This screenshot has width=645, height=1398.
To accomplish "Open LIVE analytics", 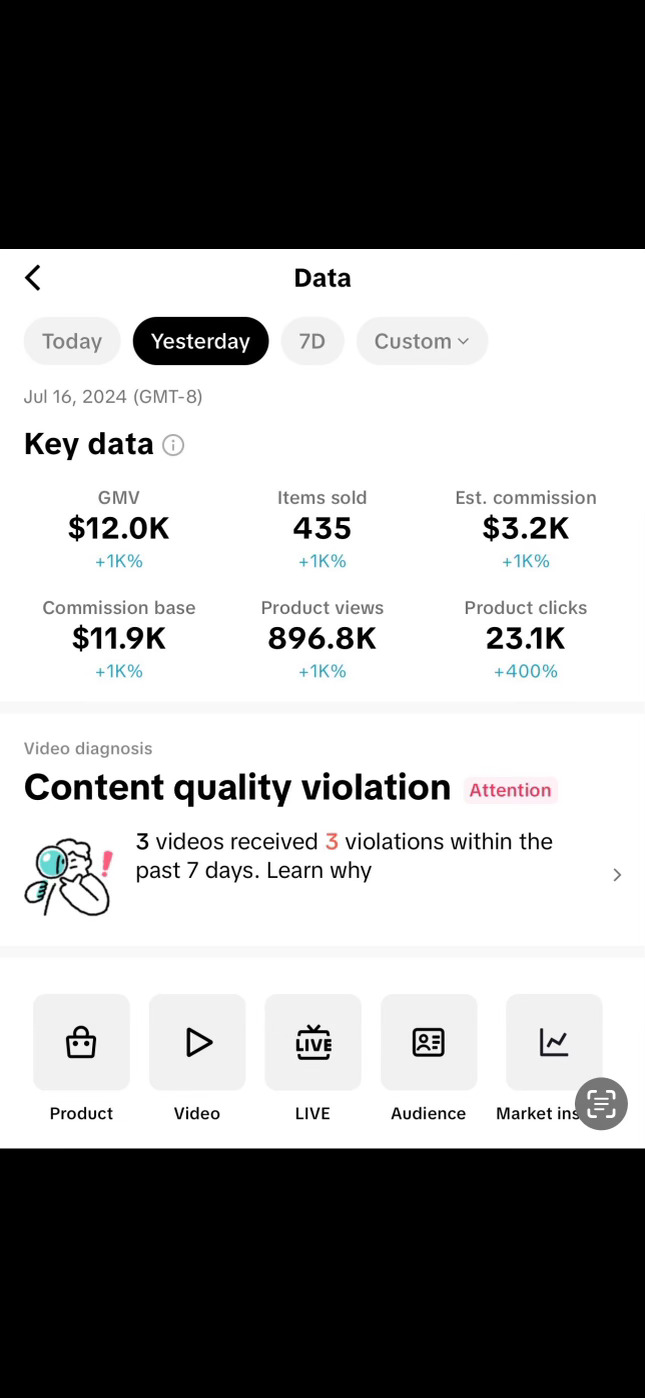I will coord(313,1042).
